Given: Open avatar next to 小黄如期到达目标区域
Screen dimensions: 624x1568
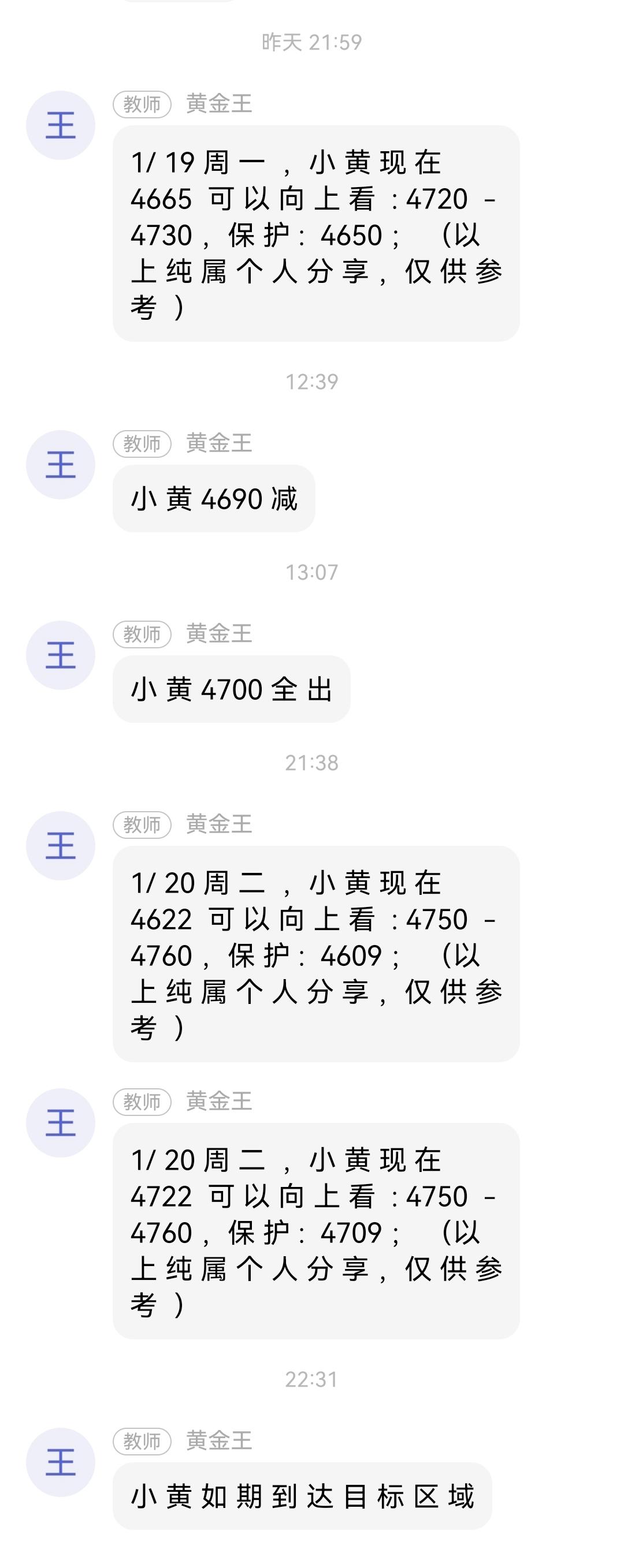Looking at the screenshot, I should pyautogui.click(x=60, y=1463).
